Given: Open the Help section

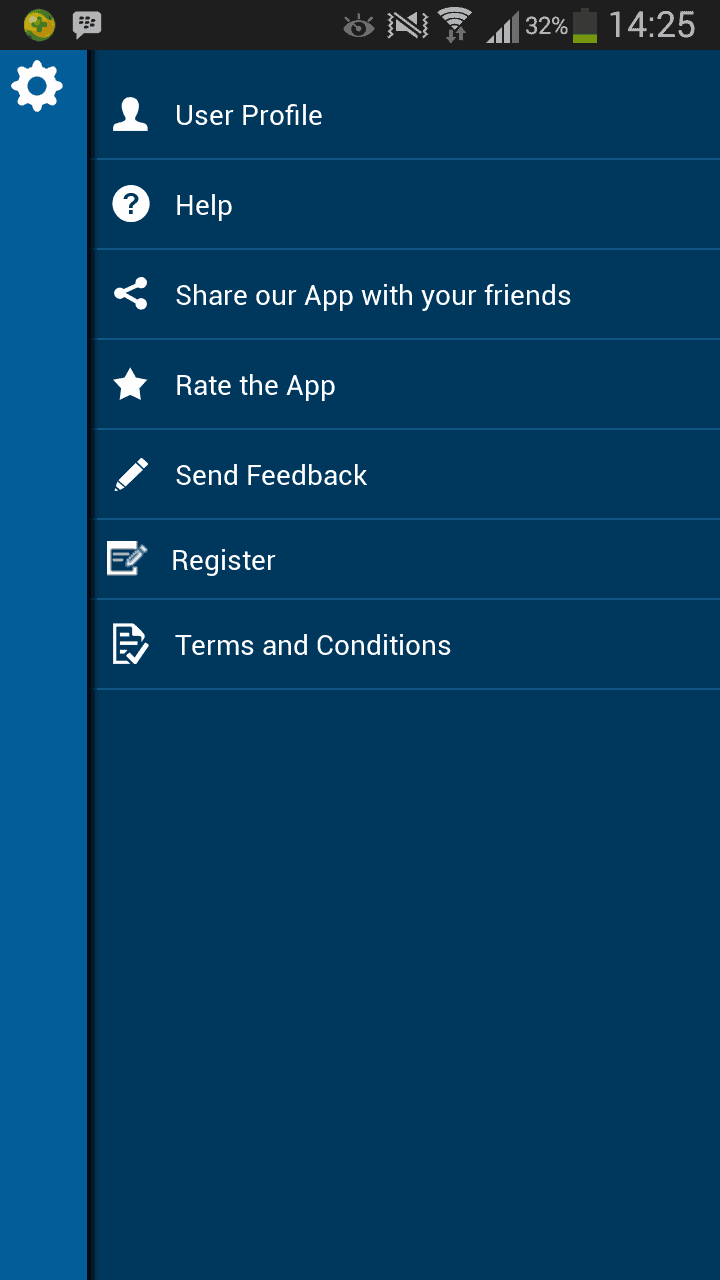Looking at the screenshot, I should [x=204, y=206].
